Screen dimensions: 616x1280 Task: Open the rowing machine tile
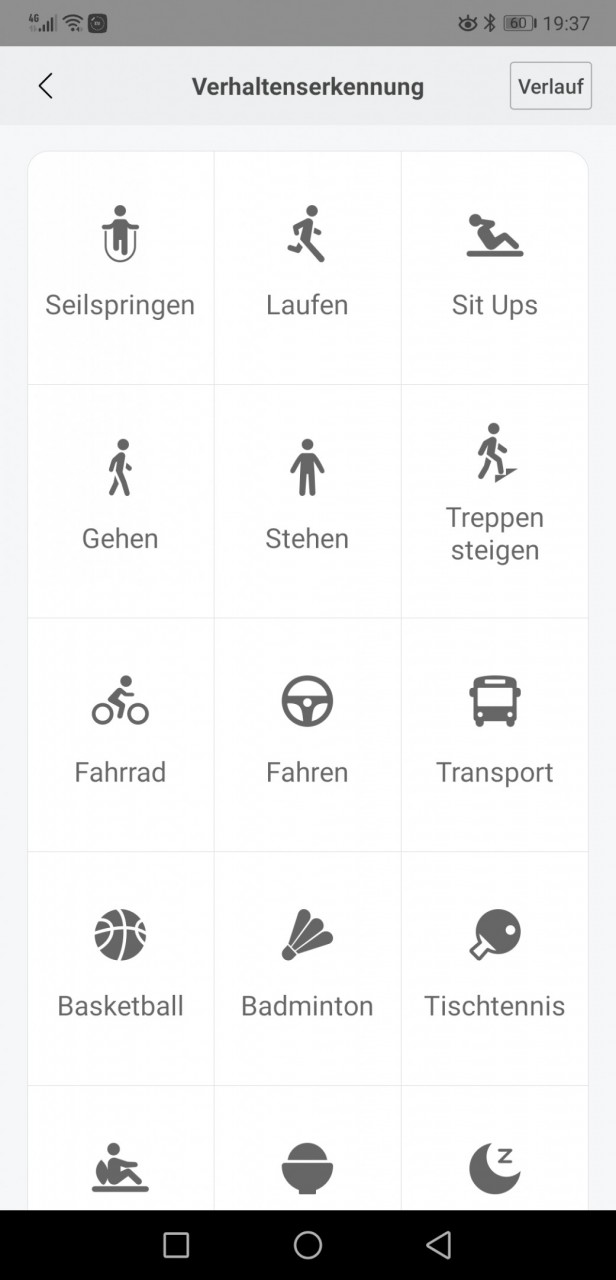point(120,1148)
